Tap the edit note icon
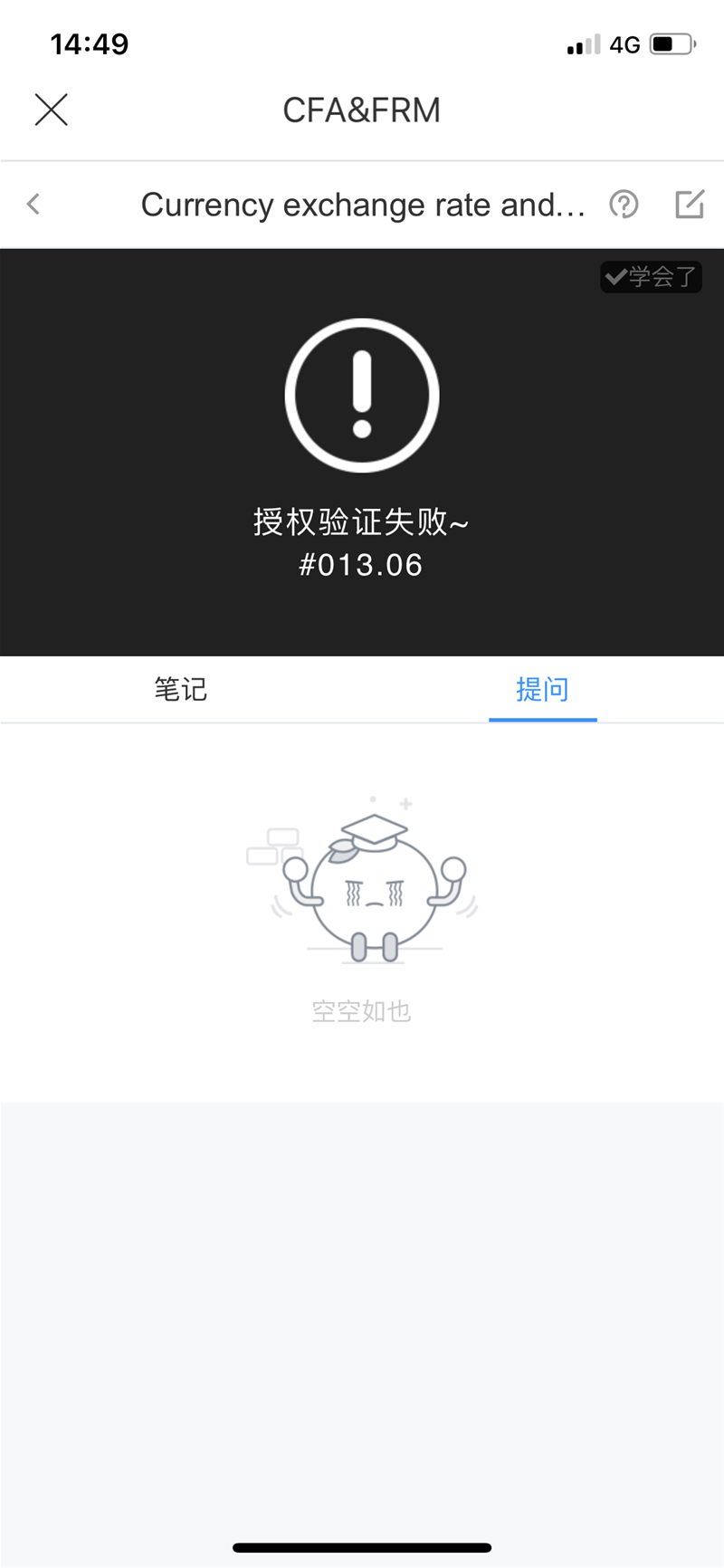Viewport: 724px width, 1568px height. click(690, 205)
